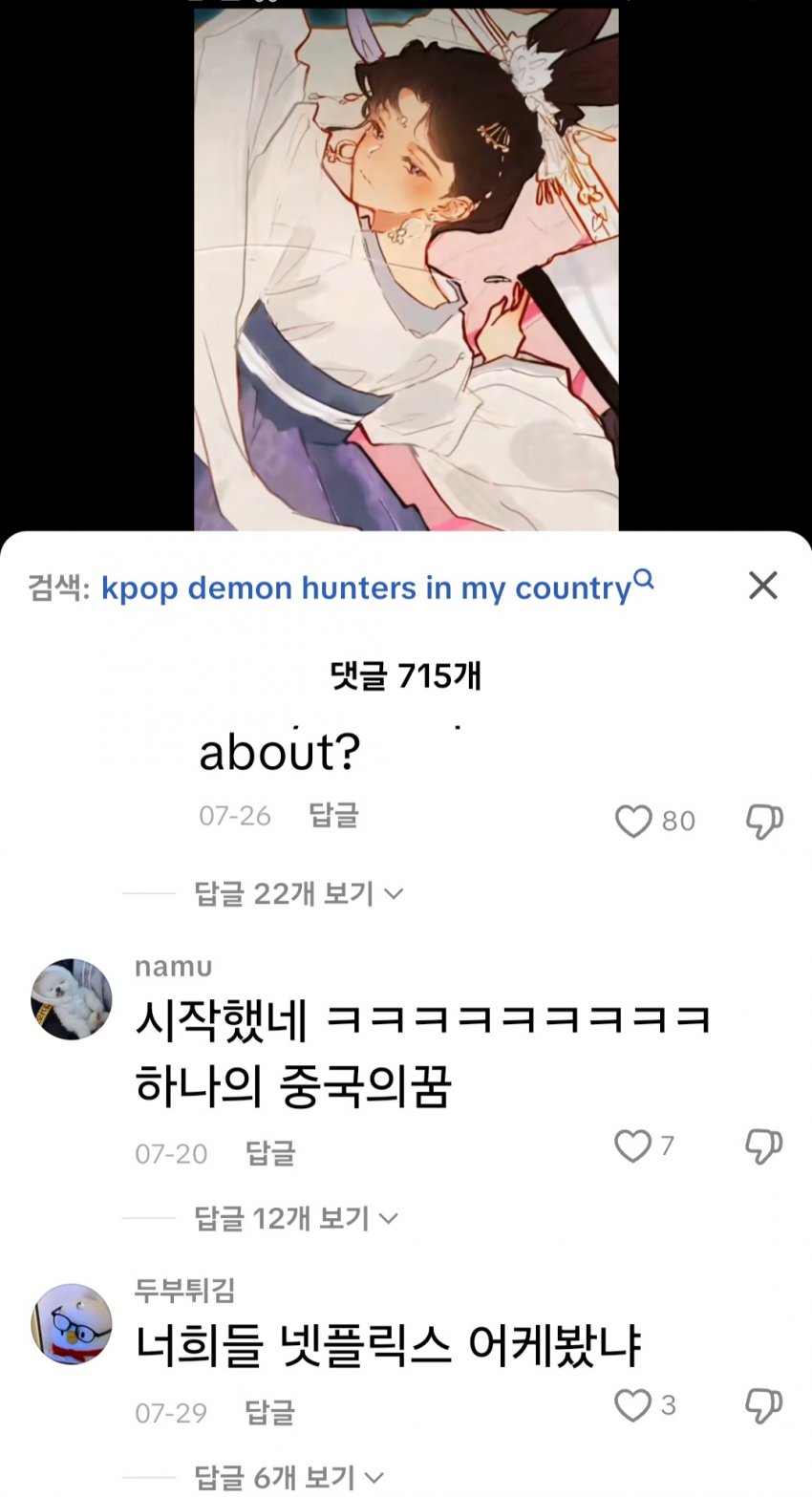Reply to the 07-26 comment

[333, 815]
